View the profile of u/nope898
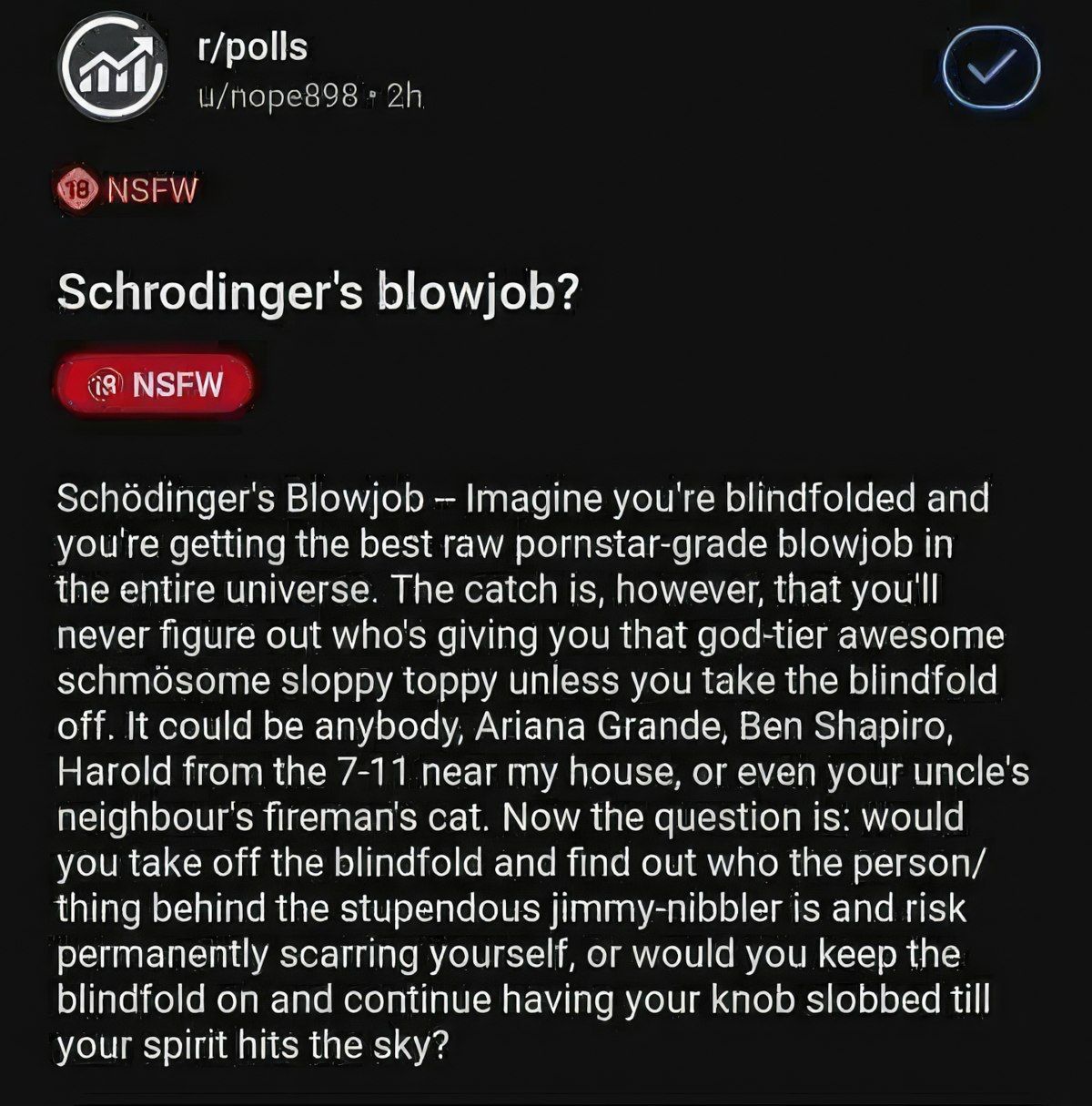Image resolution: width=1092 pixels, height=1106 pixels. click(278, 96)
